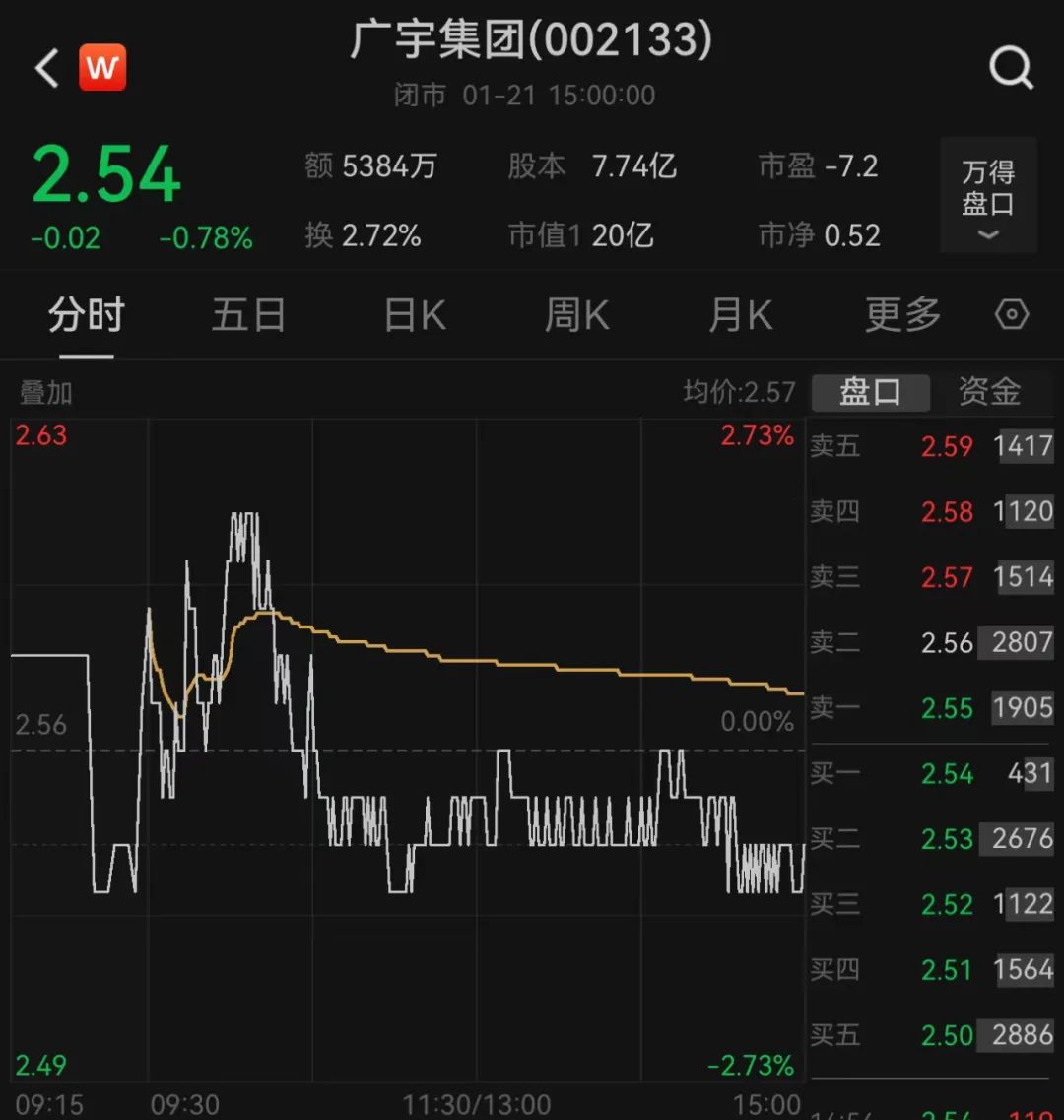The height and width of the screenshot is (1120, 1064).
Task: Go back using the arrow icon
Action: [46, 69]
